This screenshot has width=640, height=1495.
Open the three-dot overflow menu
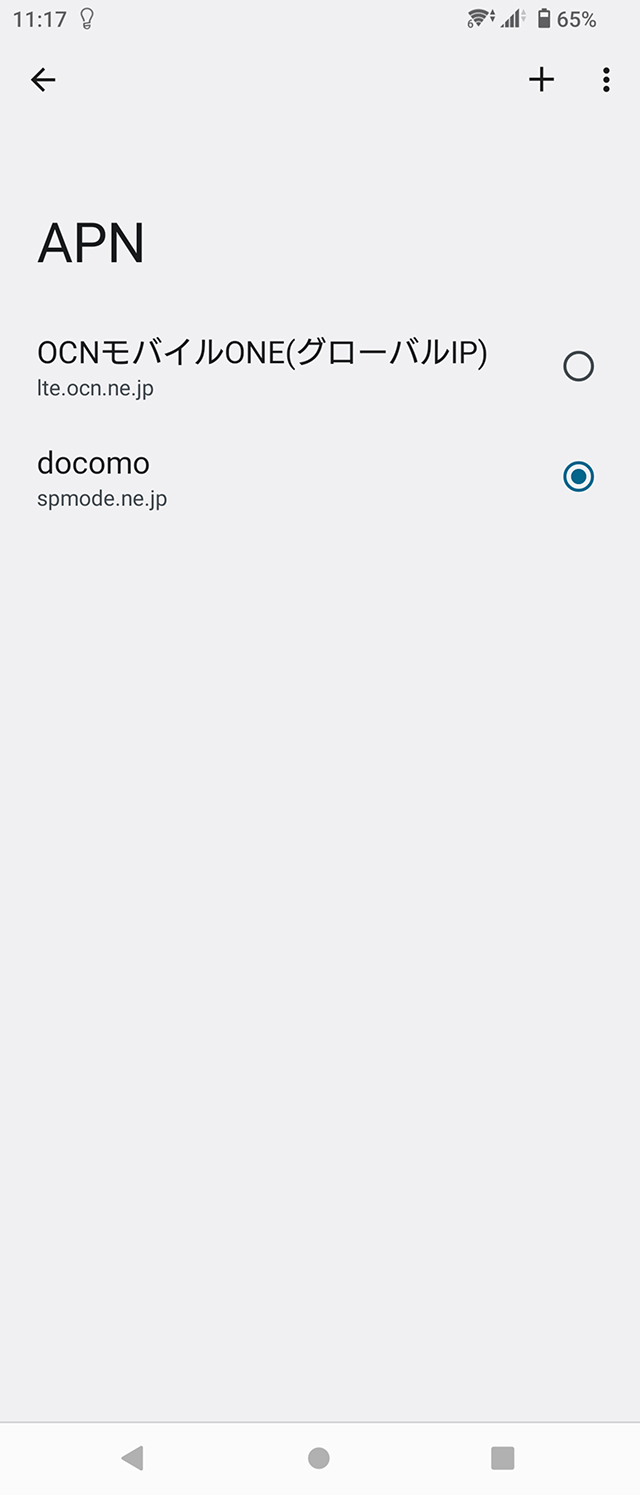606,80
